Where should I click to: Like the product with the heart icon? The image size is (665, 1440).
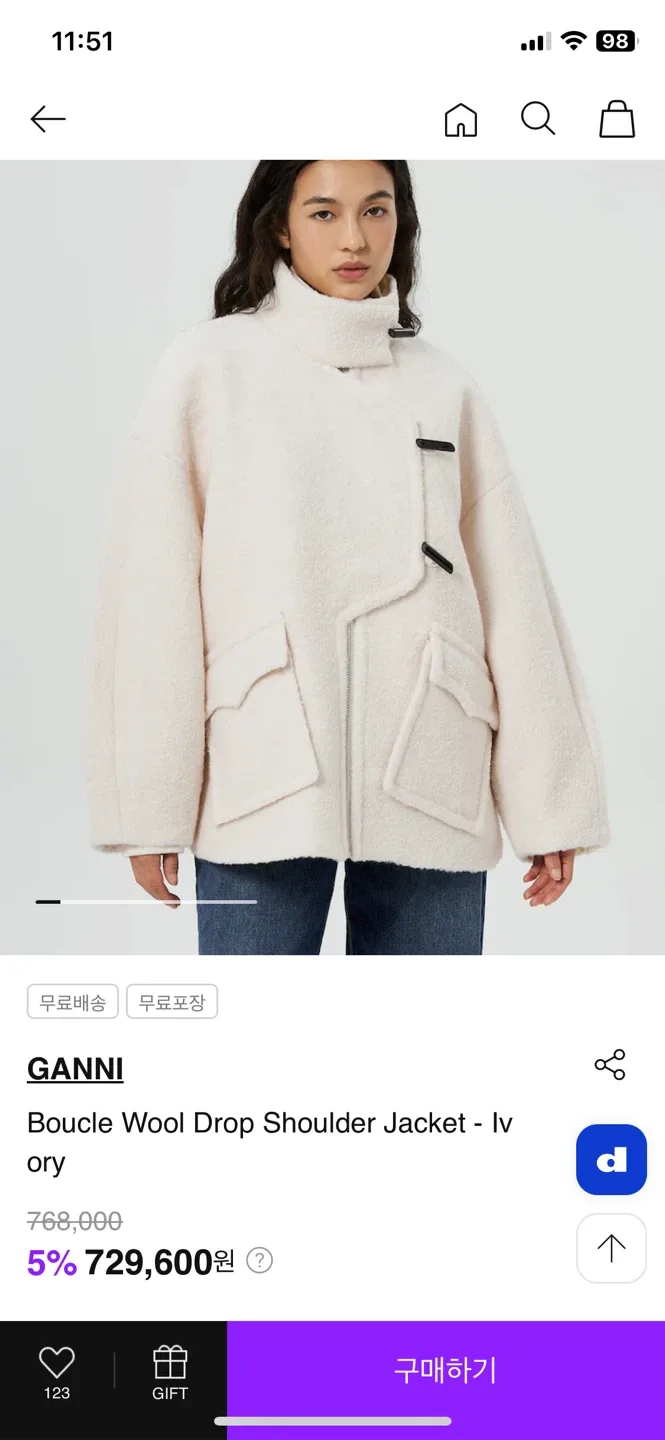[57, 1370]
